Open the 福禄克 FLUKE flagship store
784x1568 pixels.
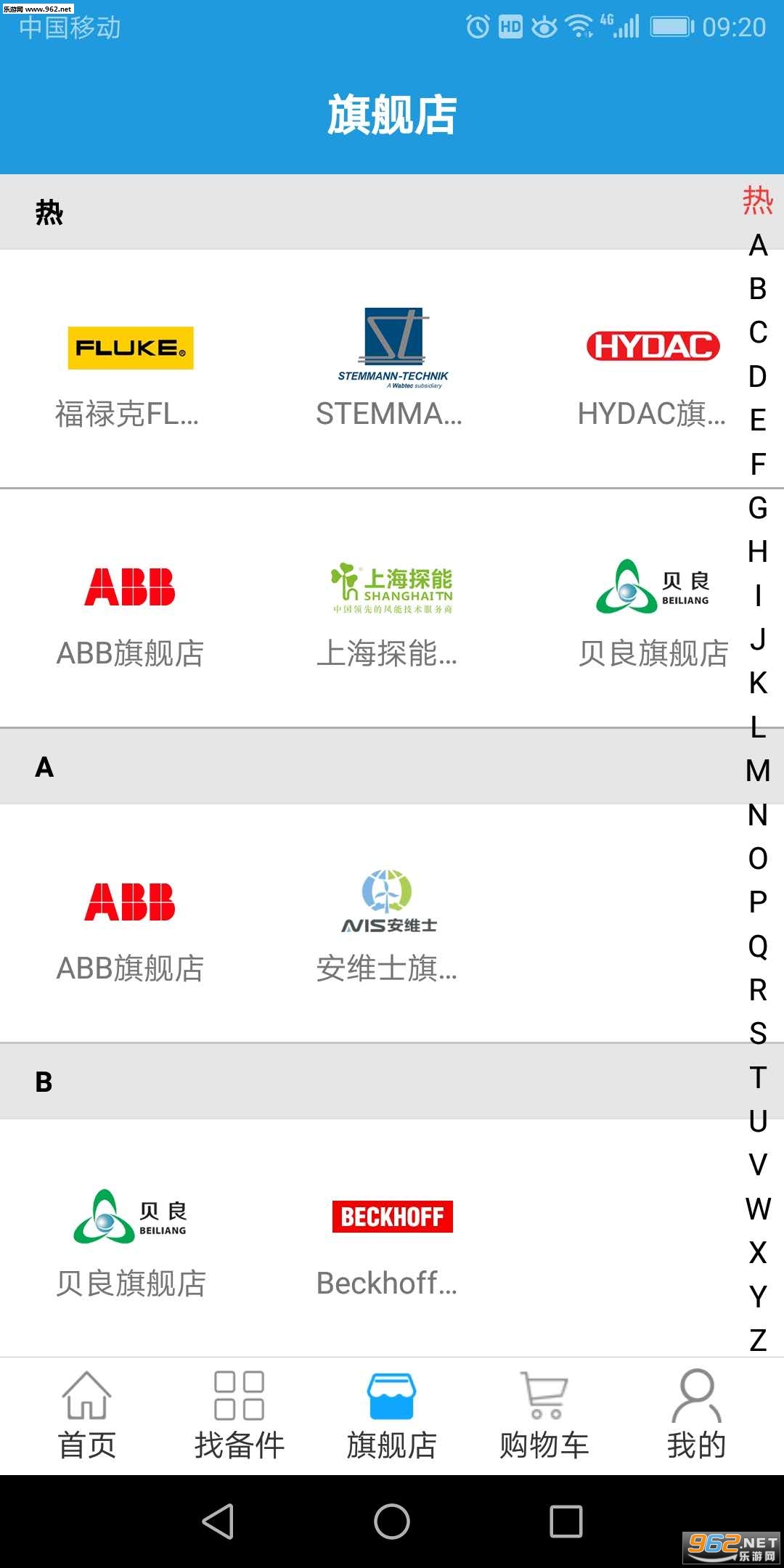point(130,369)
